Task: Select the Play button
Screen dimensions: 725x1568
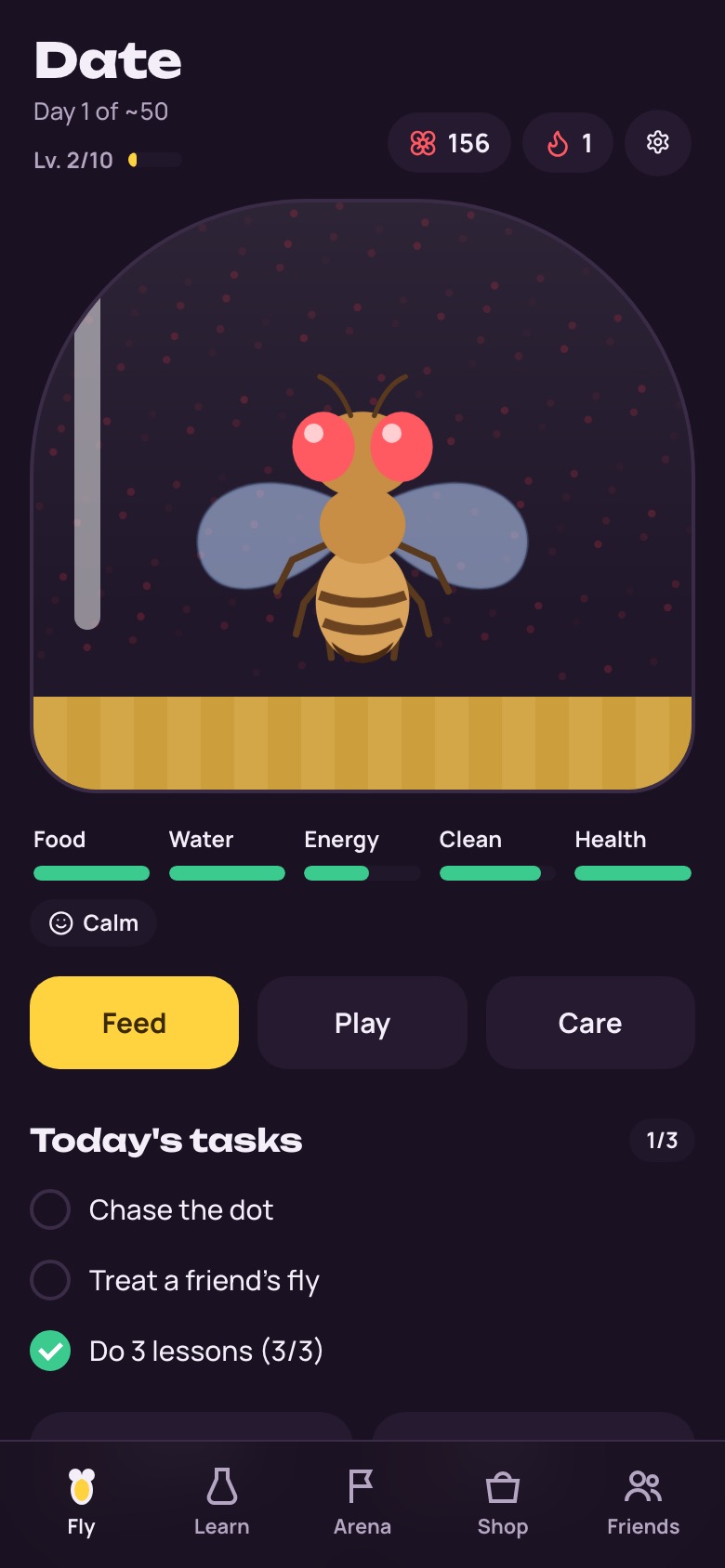Action: pyautogui.click(x=362, y=1023)
